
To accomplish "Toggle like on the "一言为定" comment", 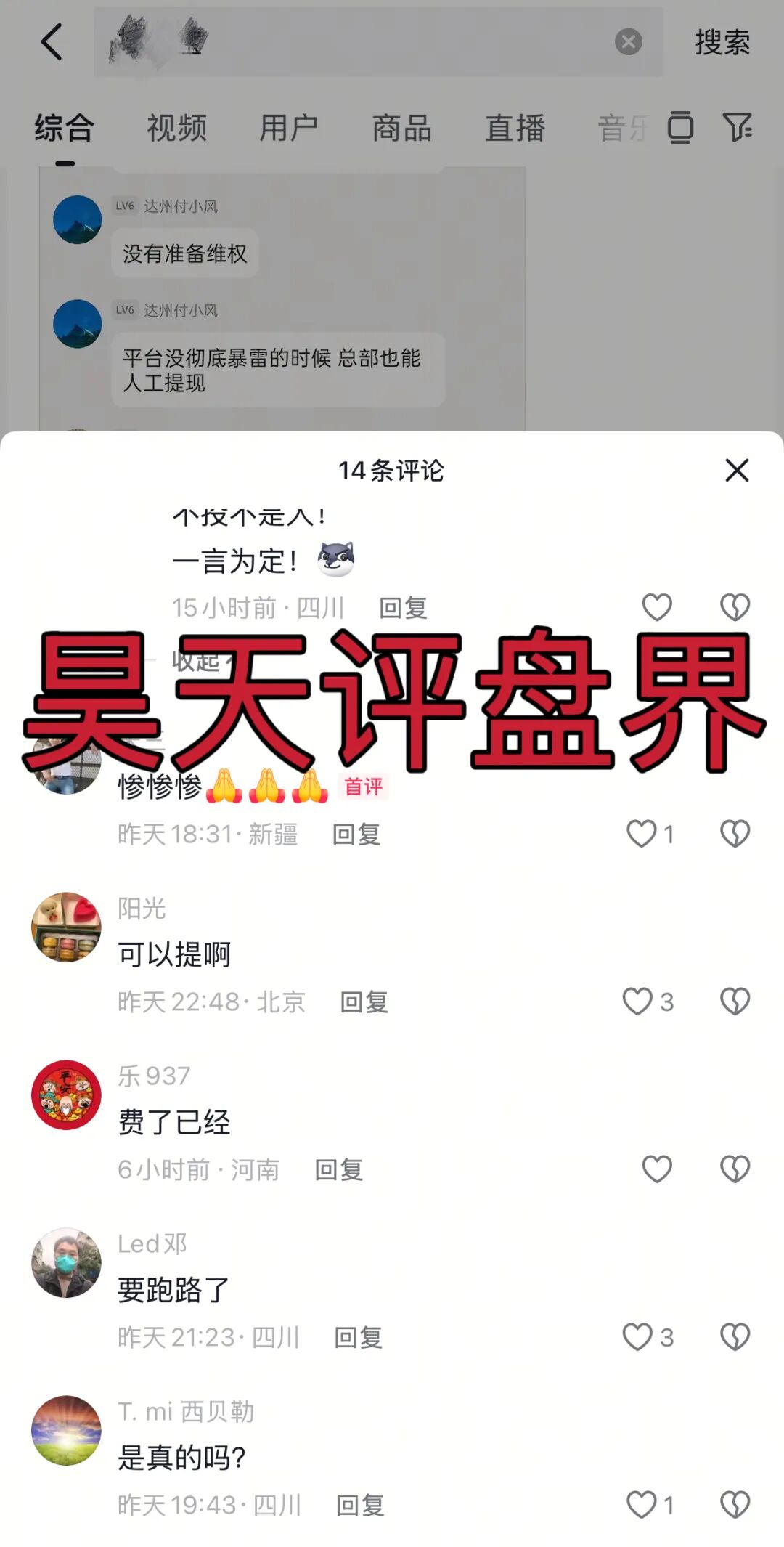I will [657, 608].
